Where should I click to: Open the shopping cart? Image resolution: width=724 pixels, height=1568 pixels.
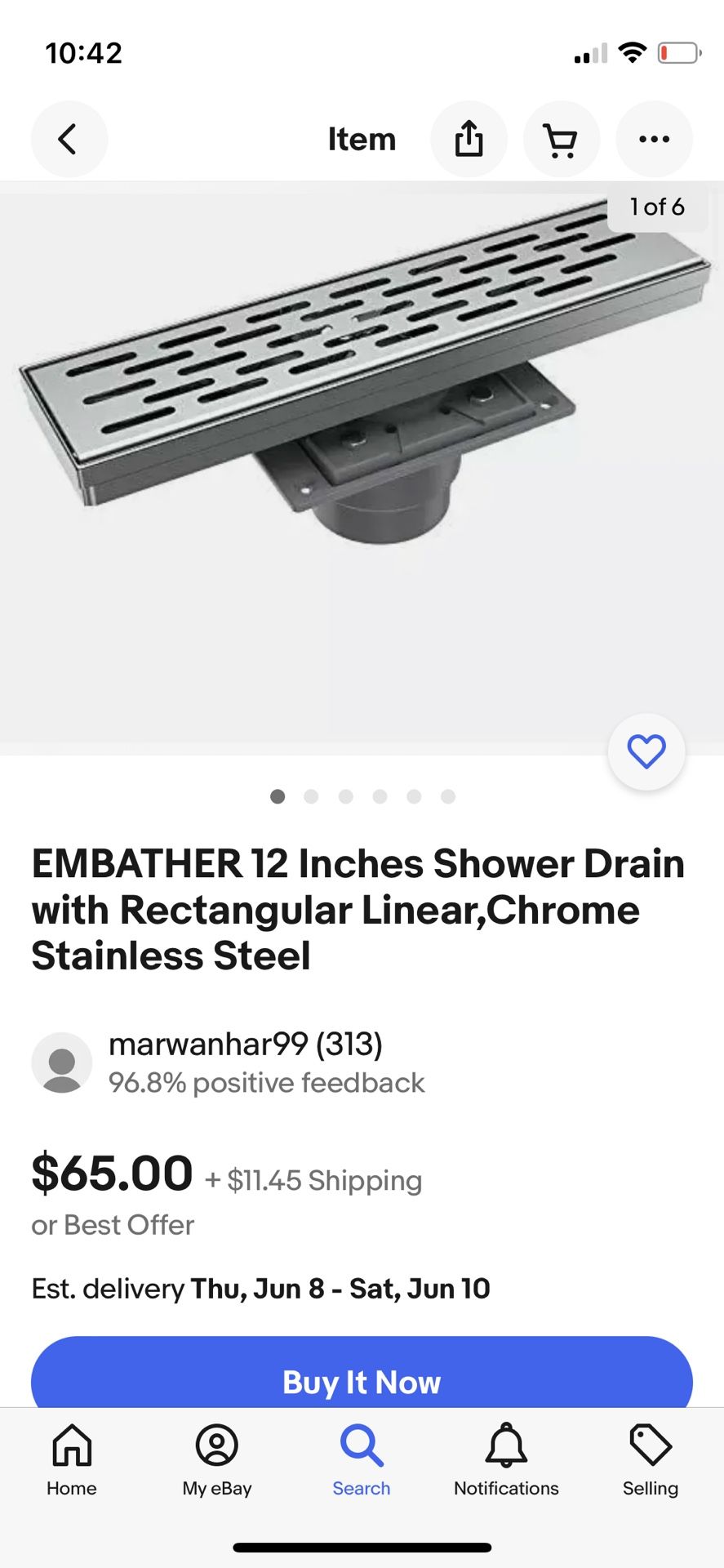tap(561, 140)
